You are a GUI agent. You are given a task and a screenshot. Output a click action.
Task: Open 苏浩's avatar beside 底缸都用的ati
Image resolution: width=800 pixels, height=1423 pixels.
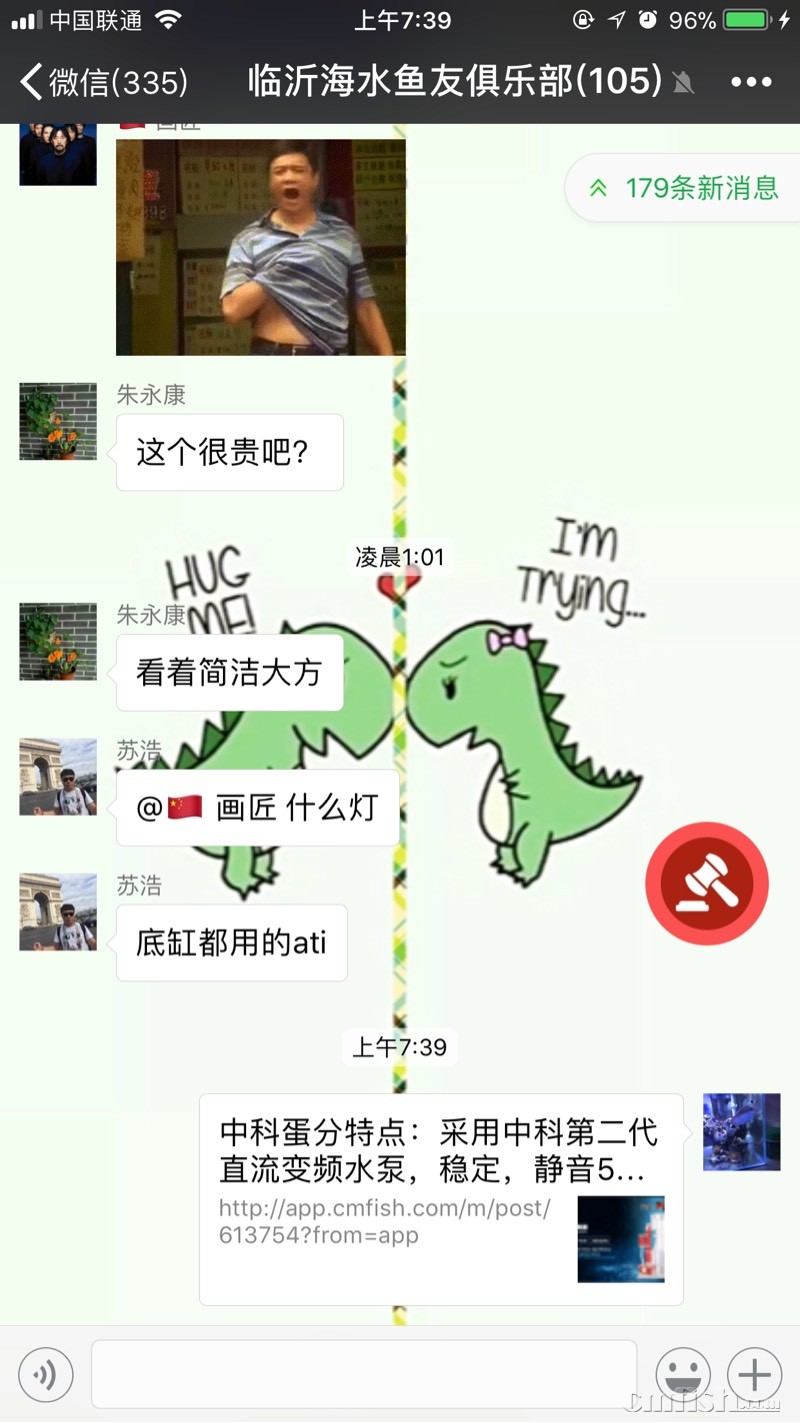click(x=58, y=911)
